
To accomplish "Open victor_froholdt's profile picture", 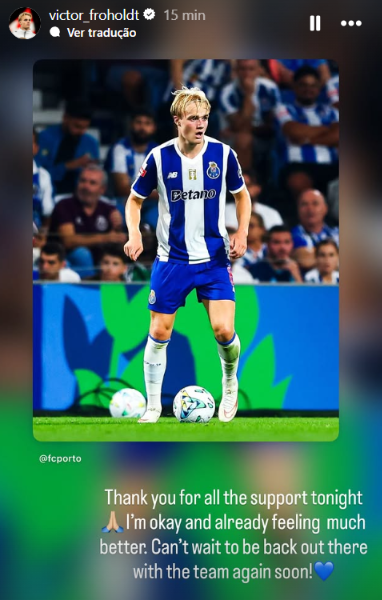I will 25,23.
